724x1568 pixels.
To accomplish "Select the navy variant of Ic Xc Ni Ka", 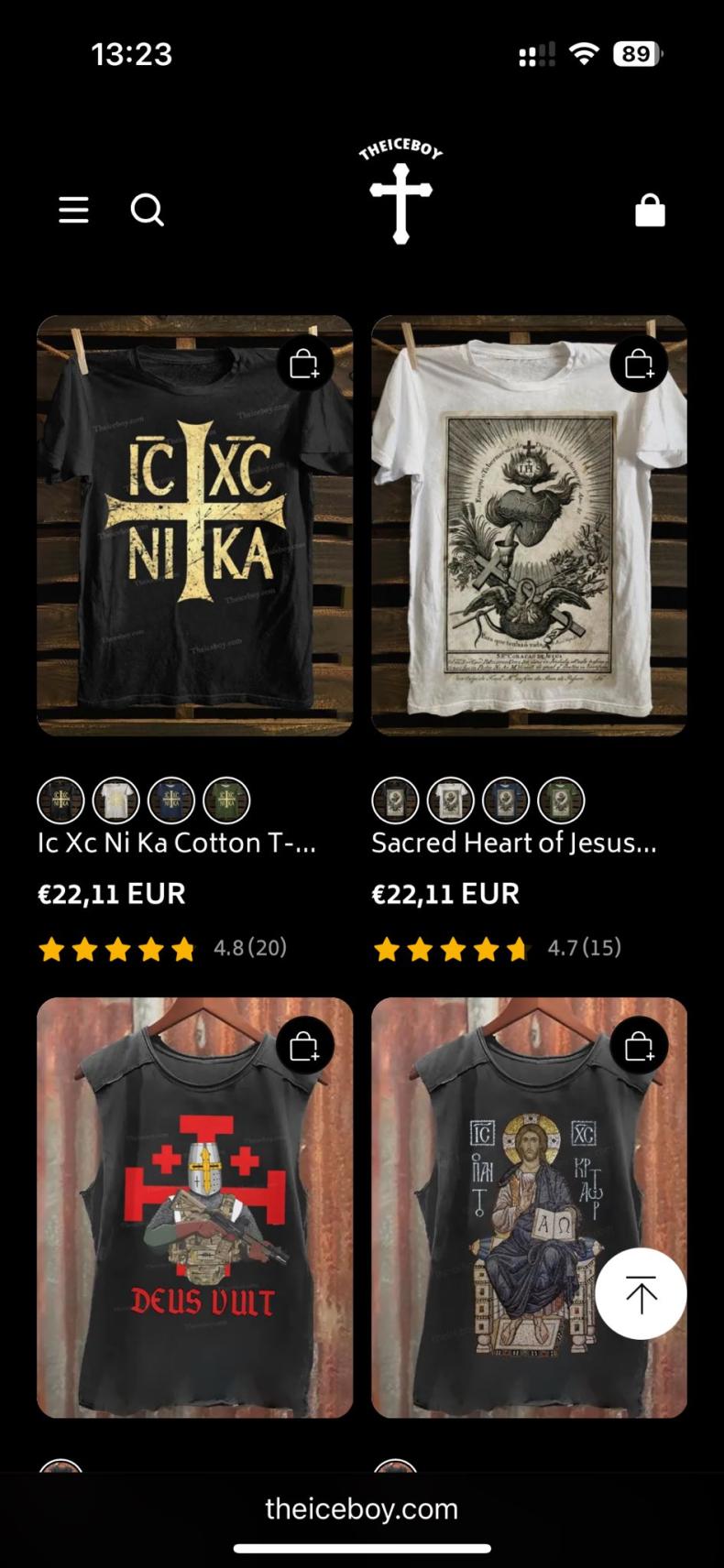I will click(170, 800).
